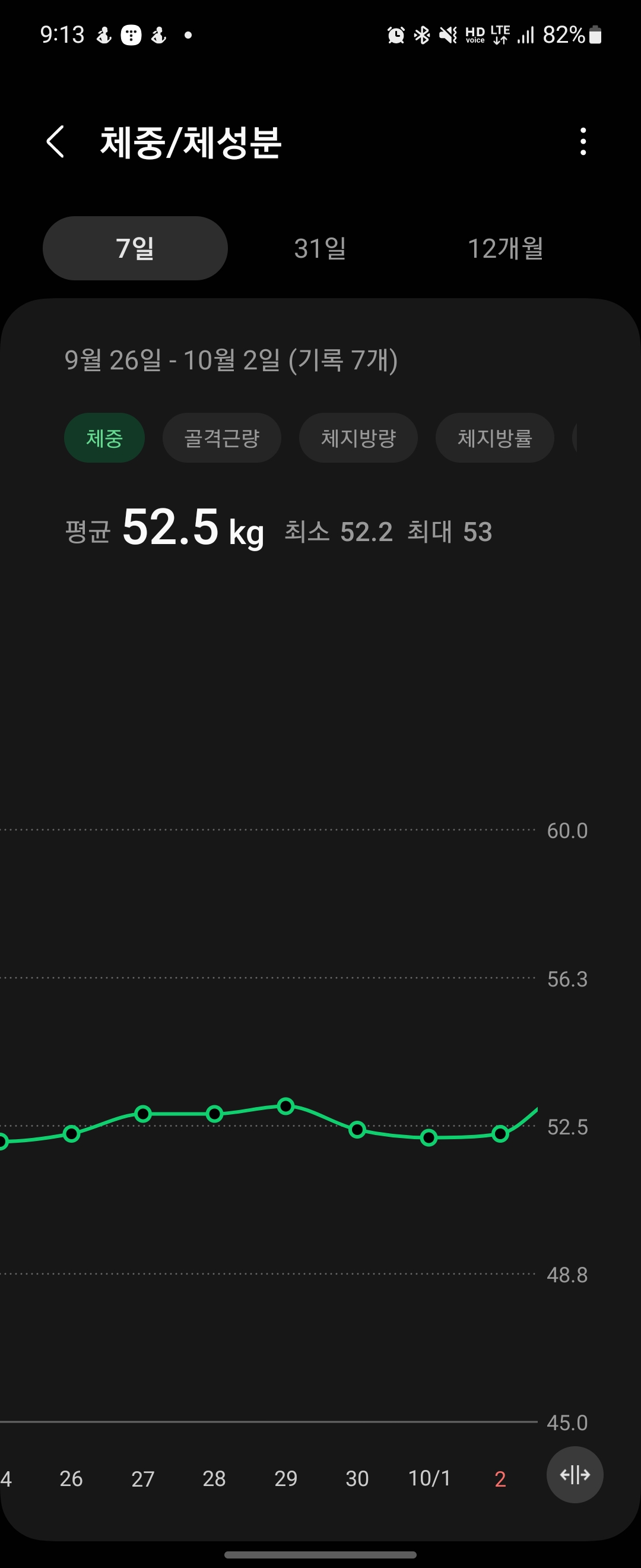Screen dimensions: 641x1568
Task: Tap the 최대 53 value
Action: [x=449, y=532]
